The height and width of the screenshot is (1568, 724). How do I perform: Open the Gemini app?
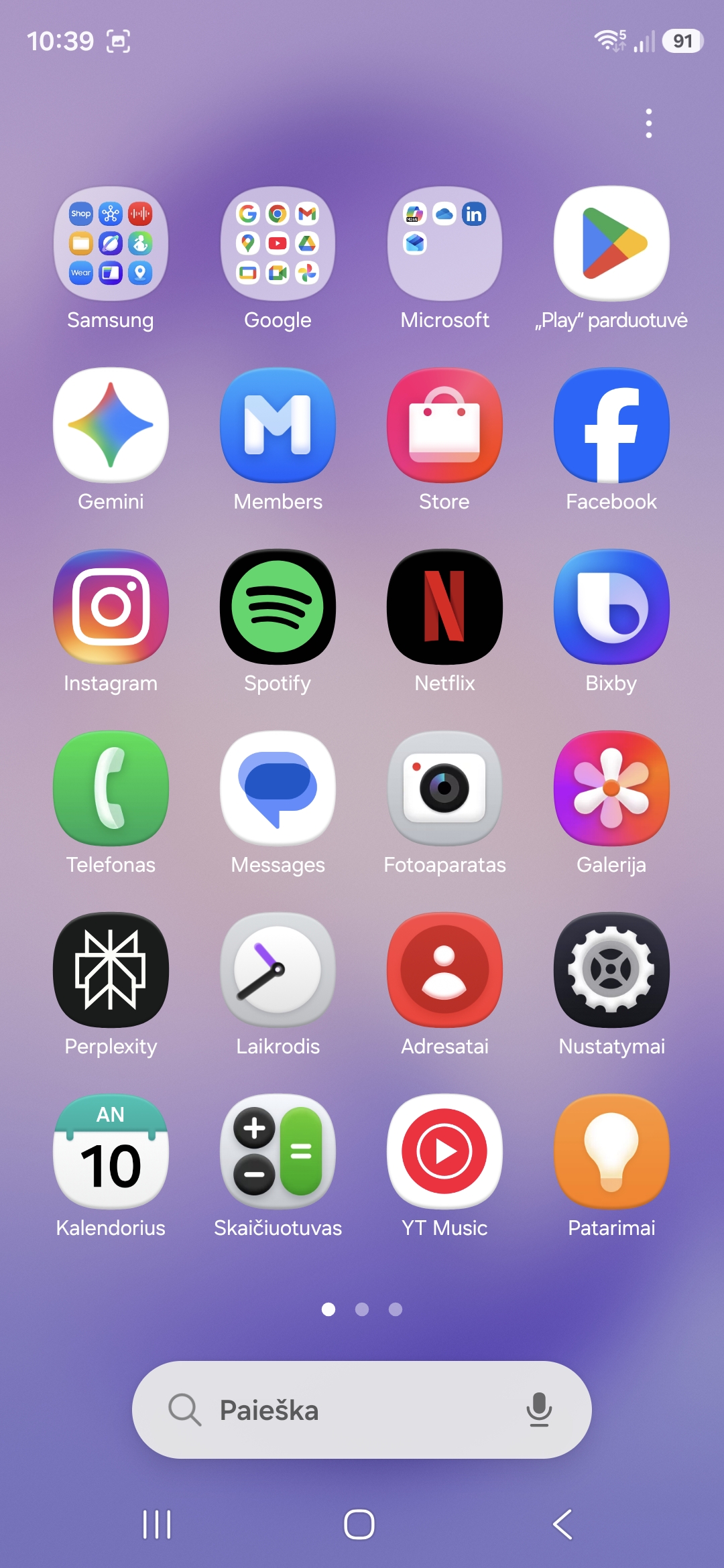point(111,426)
